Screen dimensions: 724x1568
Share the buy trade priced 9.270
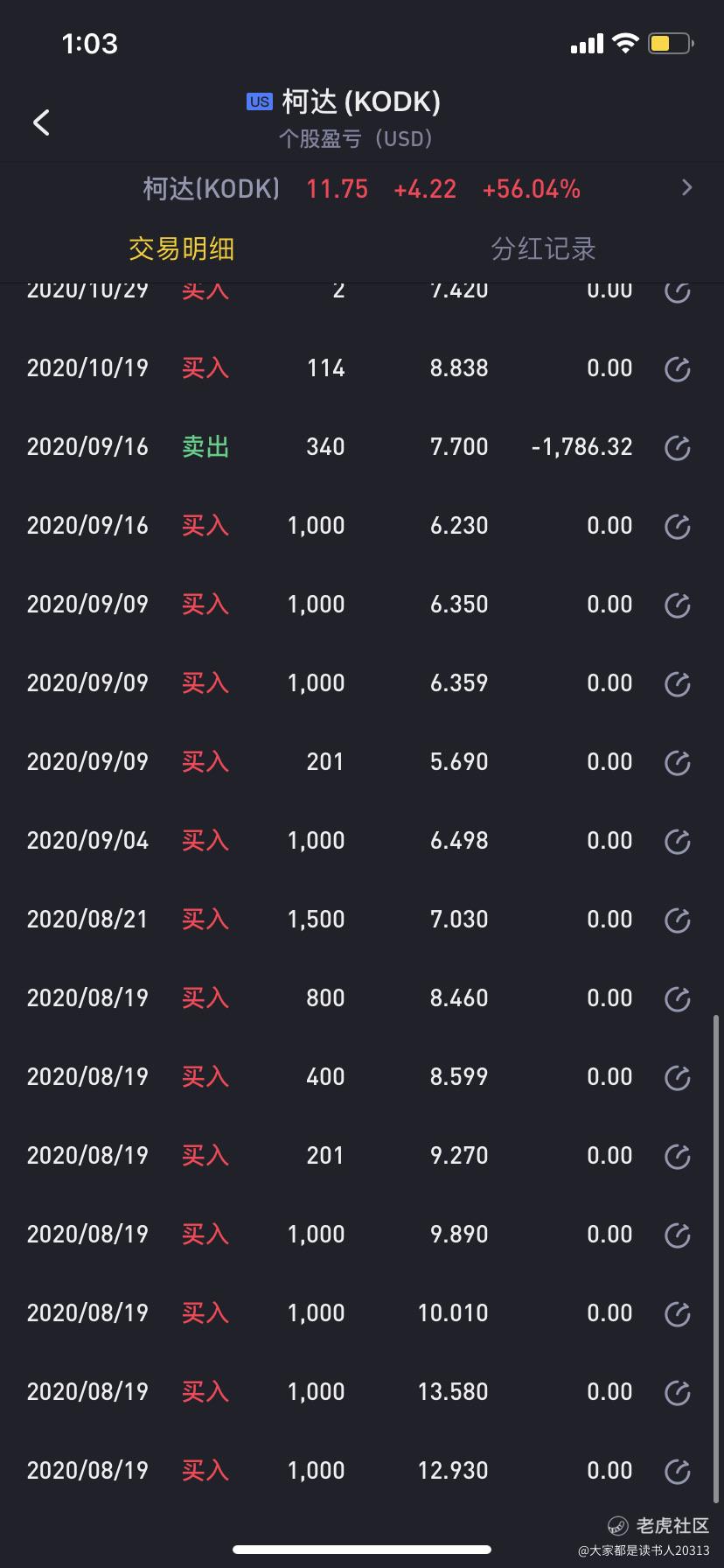pos(678,1157)
